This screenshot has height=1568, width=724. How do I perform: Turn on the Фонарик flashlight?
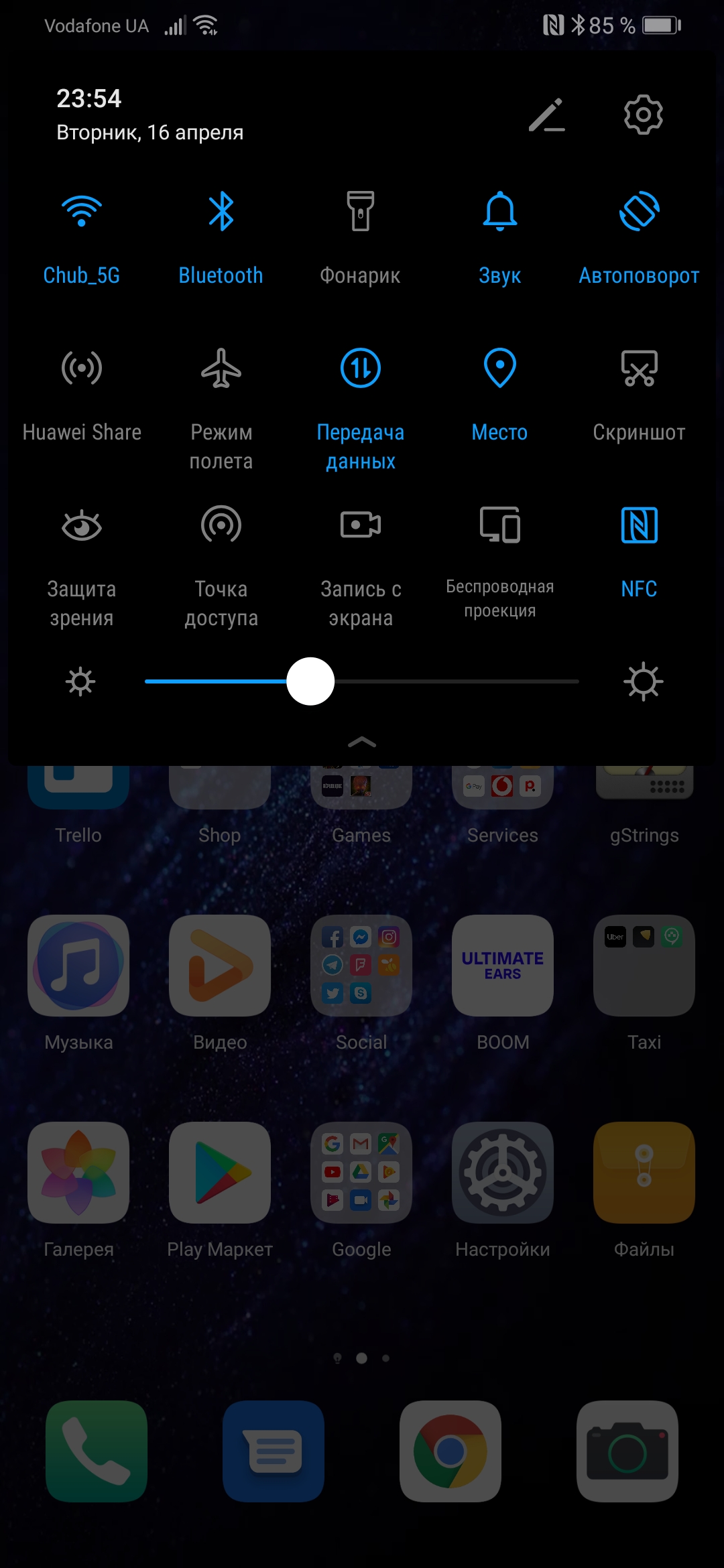[x=361, y=212]
